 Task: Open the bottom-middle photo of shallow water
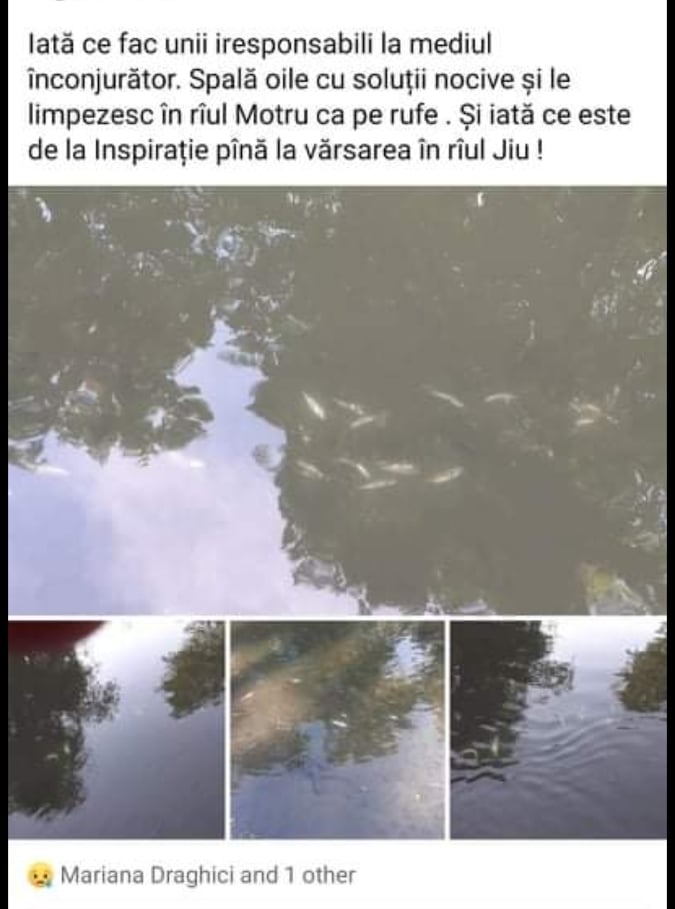click(x=338, y=729)
